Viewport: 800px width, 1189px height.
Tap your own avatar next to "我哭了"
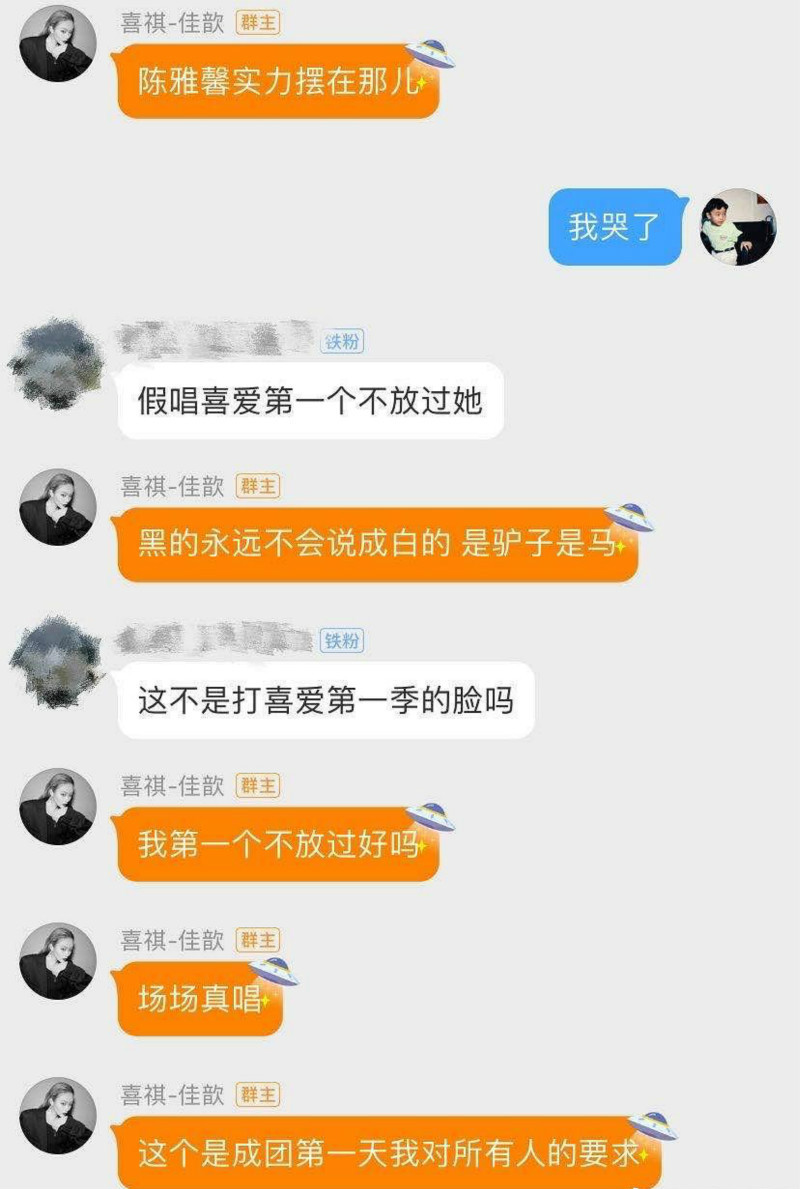coord(737,227)
